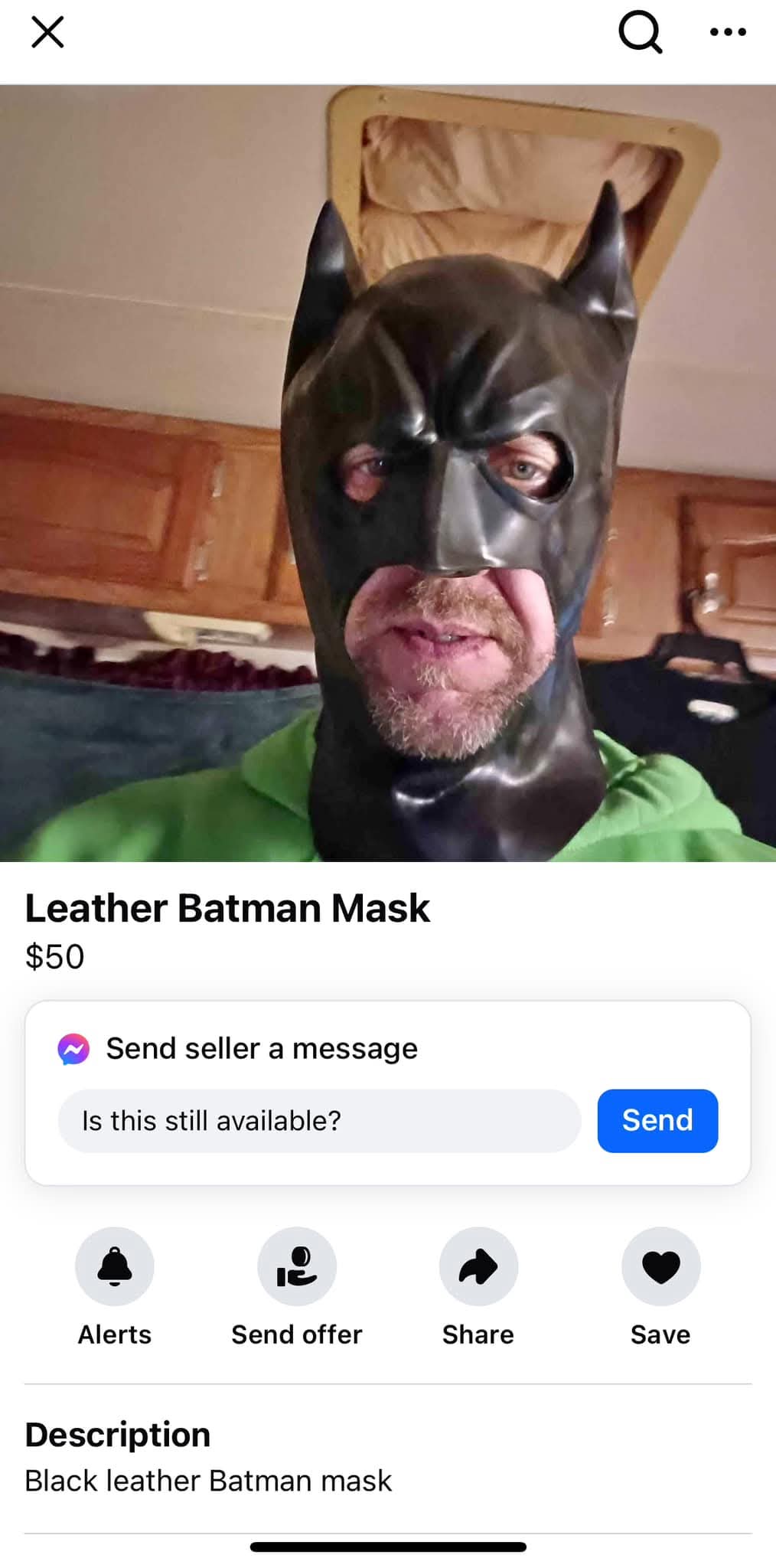The height and width of the screenshot is (1568, 776).
Task: Close the listing with the X icon
Action: pyautogui.click(x=47, y=32)
